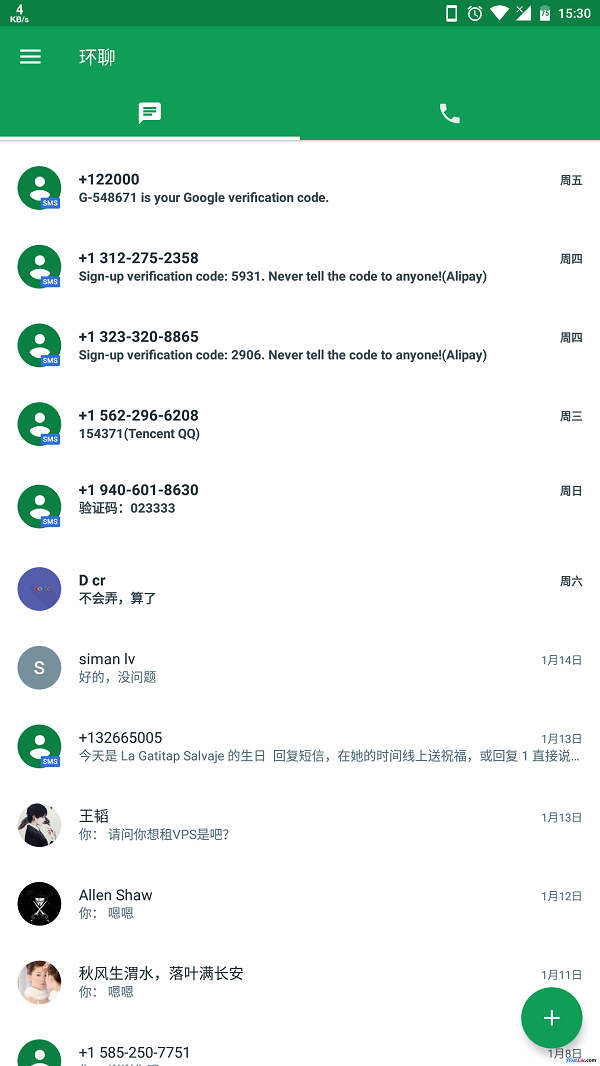
Task: Open the conversation with +1 312-275-2358
Action: click(300, 267)
